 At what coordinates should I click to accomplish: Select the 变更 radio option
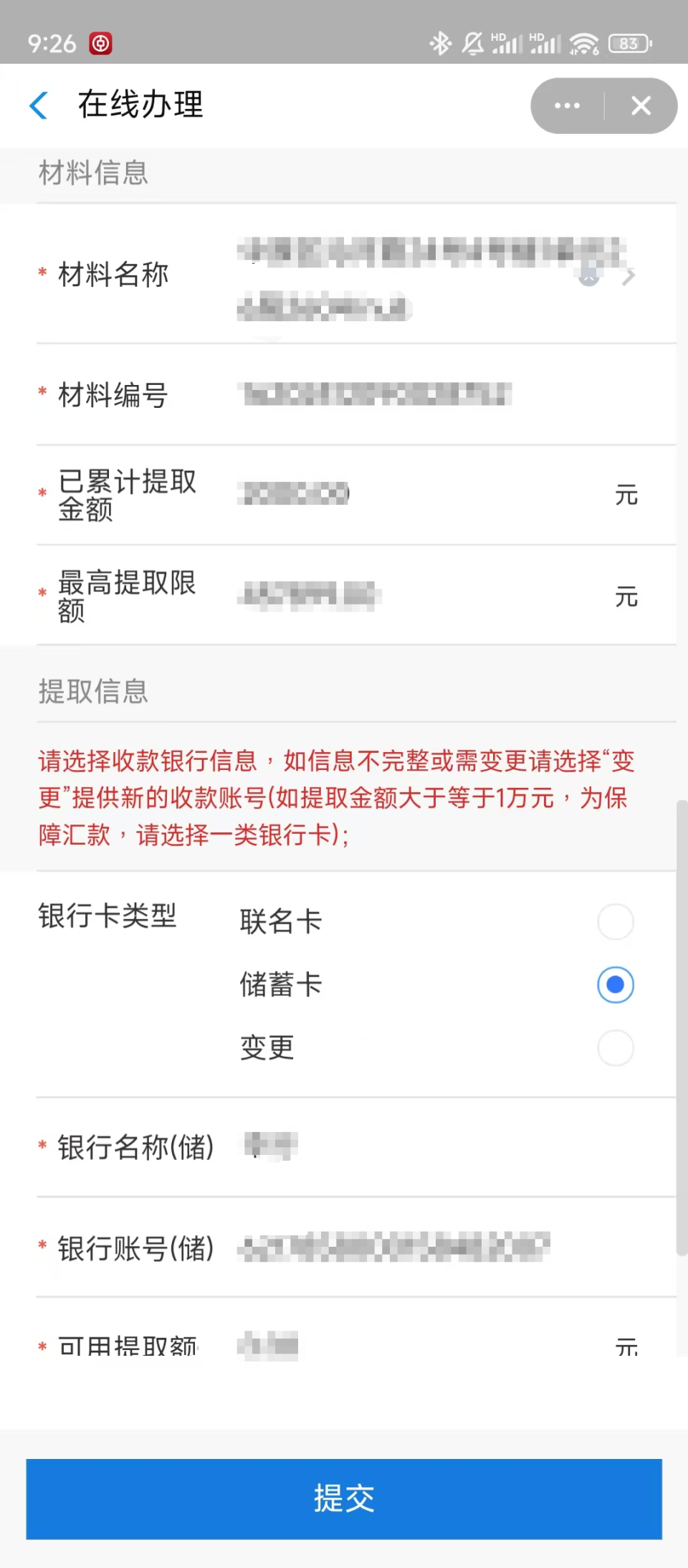616,1047
